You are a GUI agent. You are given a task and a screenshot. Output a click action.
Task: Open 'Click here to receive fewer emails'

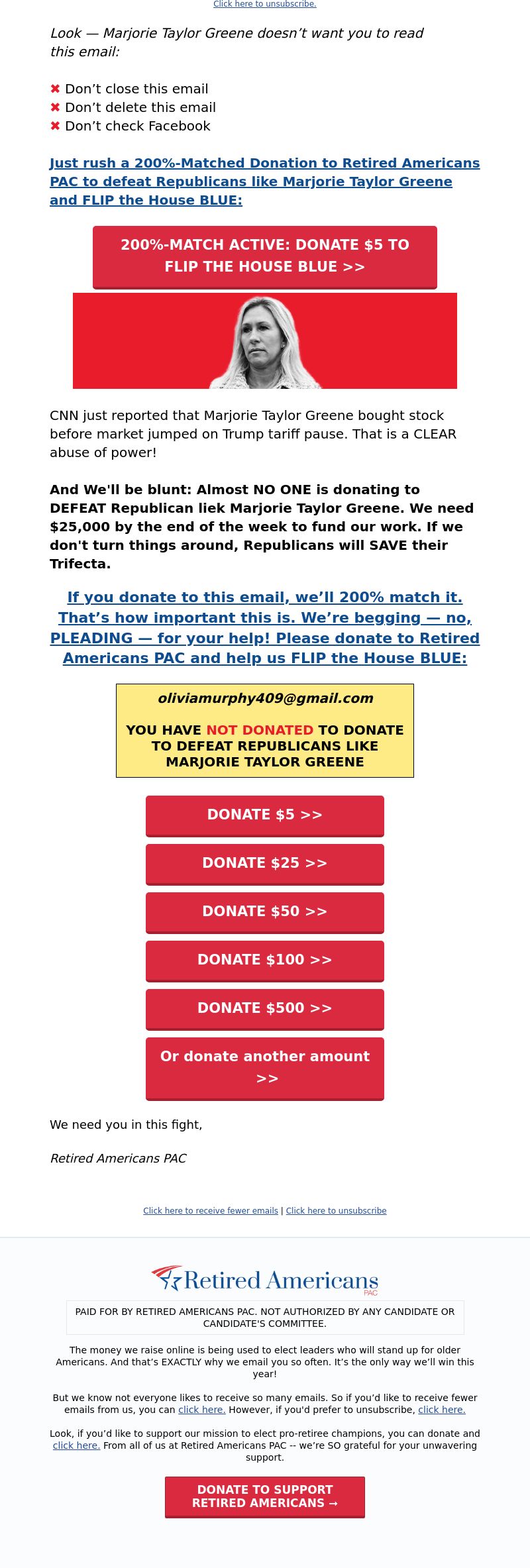tap(211, 1210)
